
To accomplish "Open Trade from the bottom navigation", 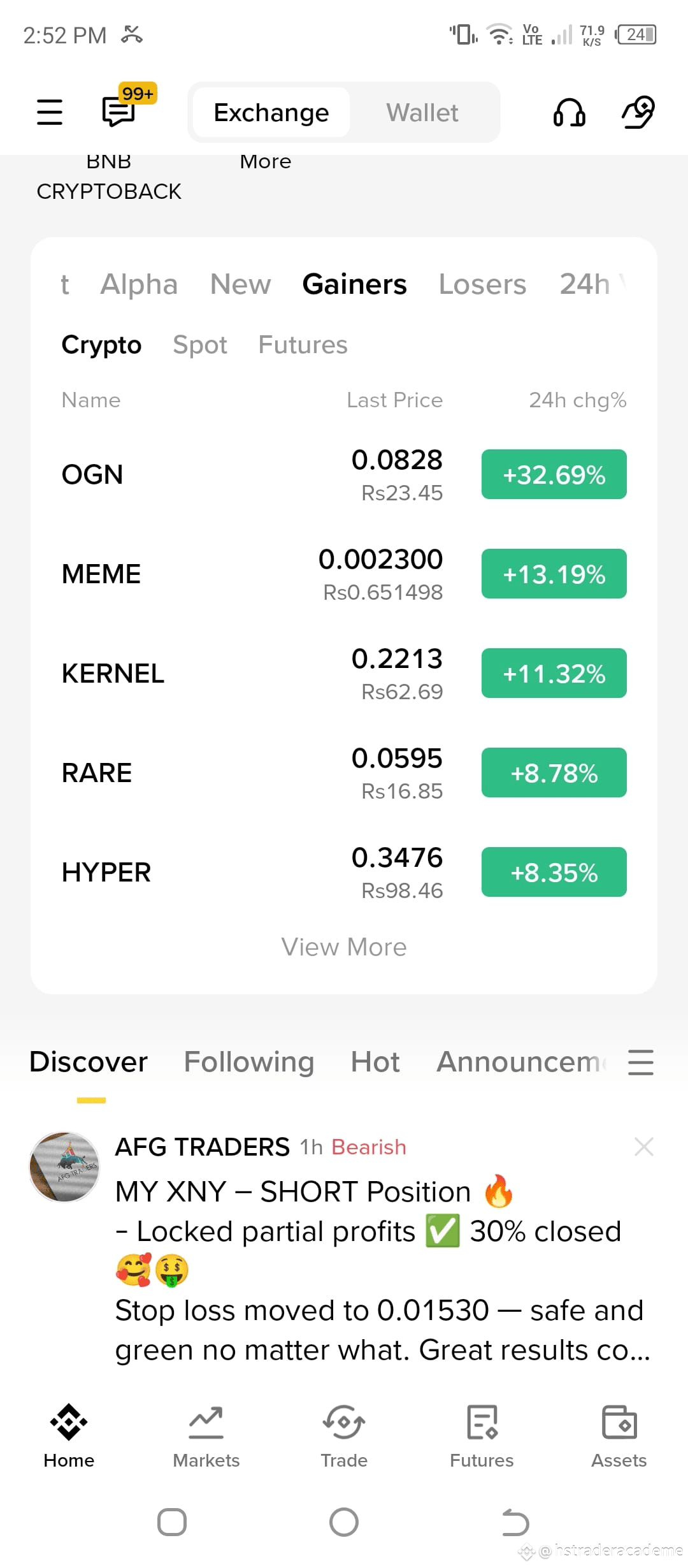I will 343,1434.
